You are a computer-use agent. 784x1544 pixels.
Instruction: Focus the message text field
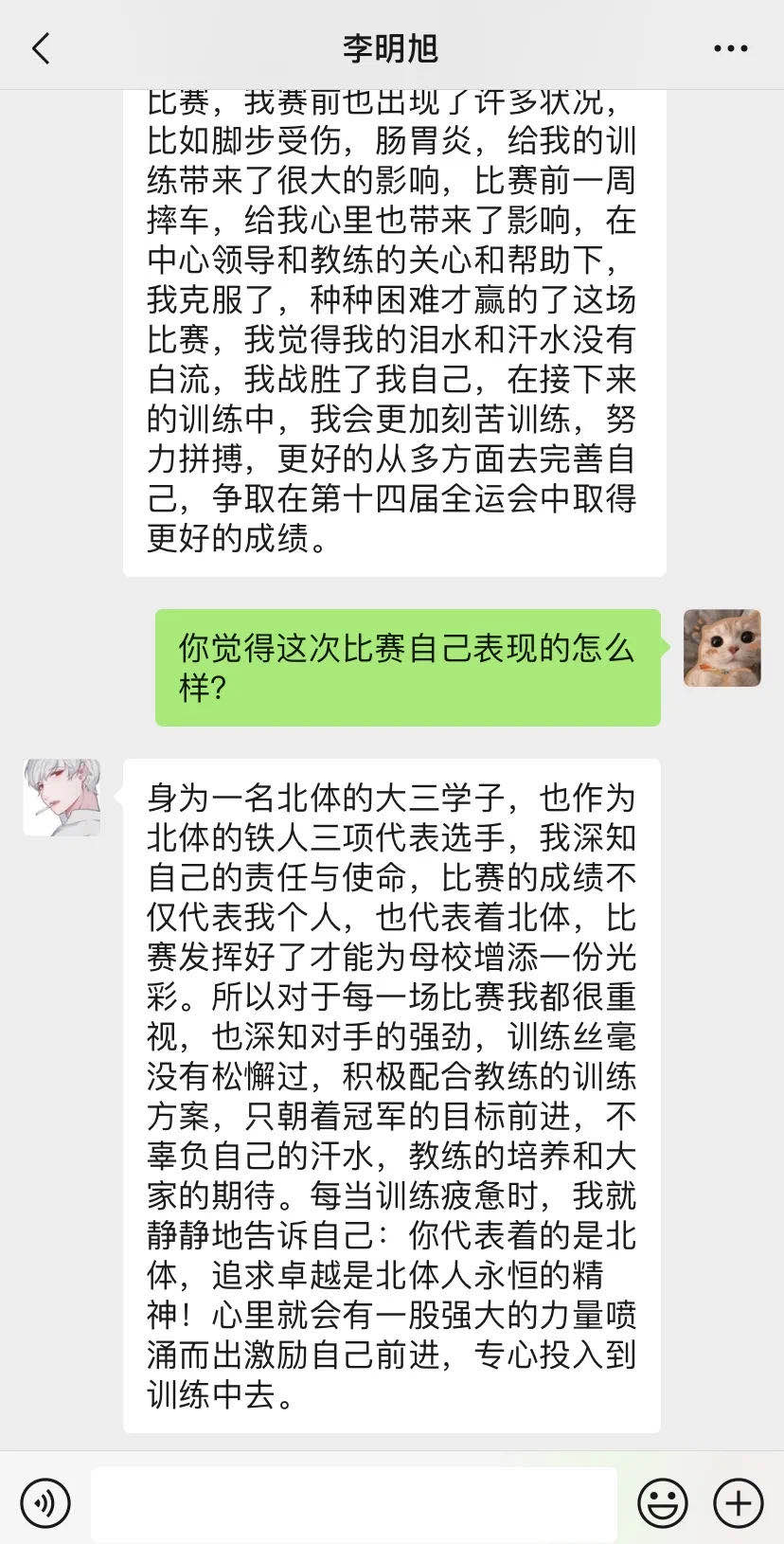(x=354, y=1502)
